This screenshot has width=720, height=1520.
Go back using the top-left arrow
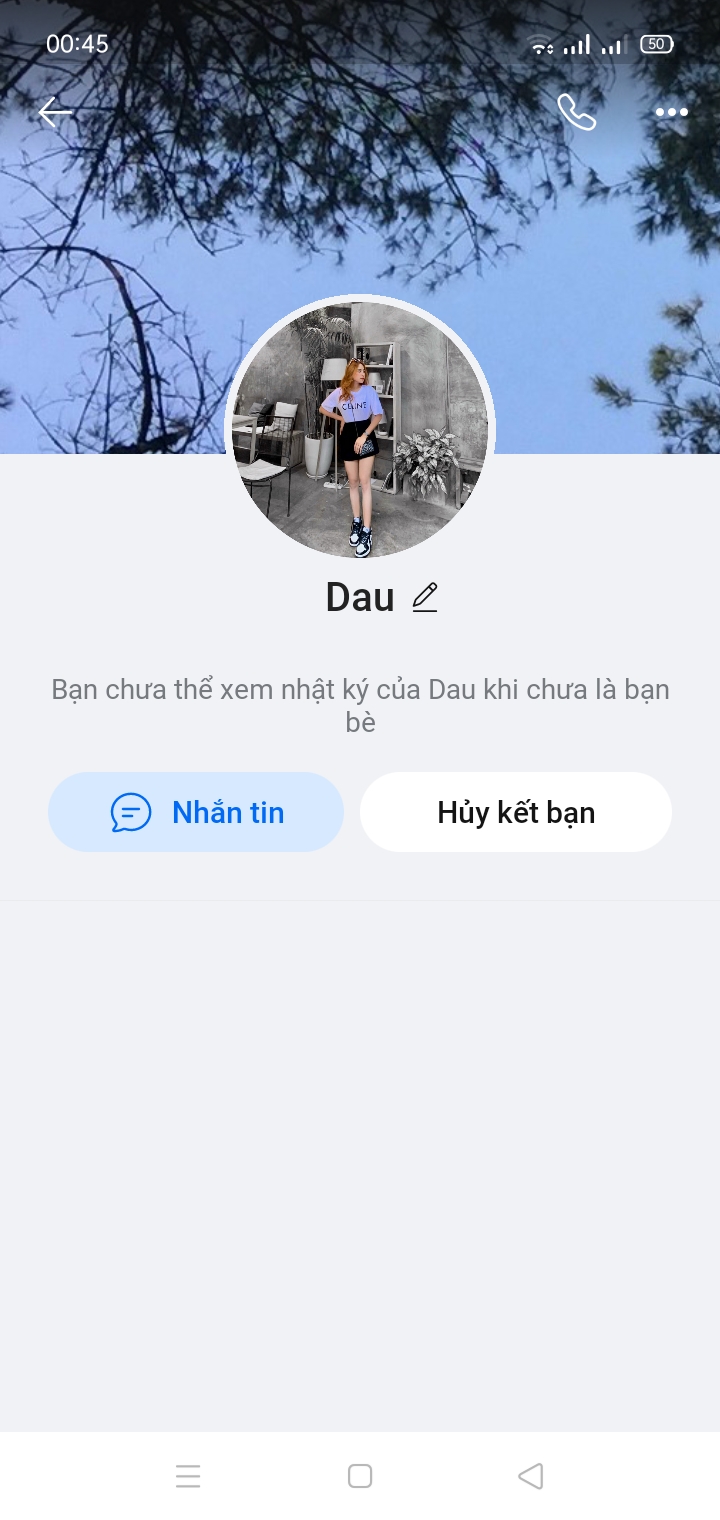(55, 112)
